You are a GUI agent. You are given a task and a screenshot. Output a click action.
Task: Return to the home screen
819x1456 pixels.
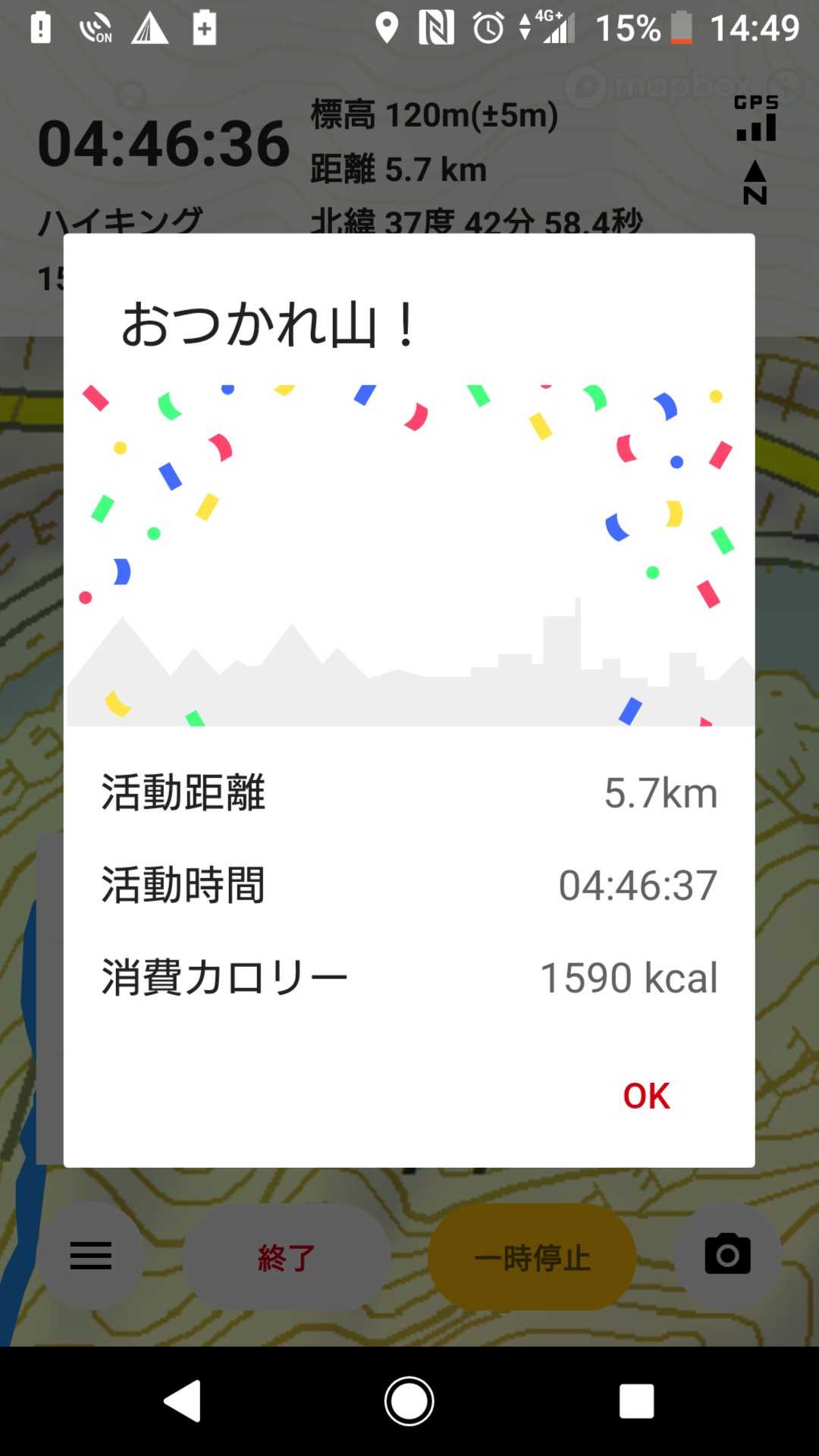tap(409, 1401)
